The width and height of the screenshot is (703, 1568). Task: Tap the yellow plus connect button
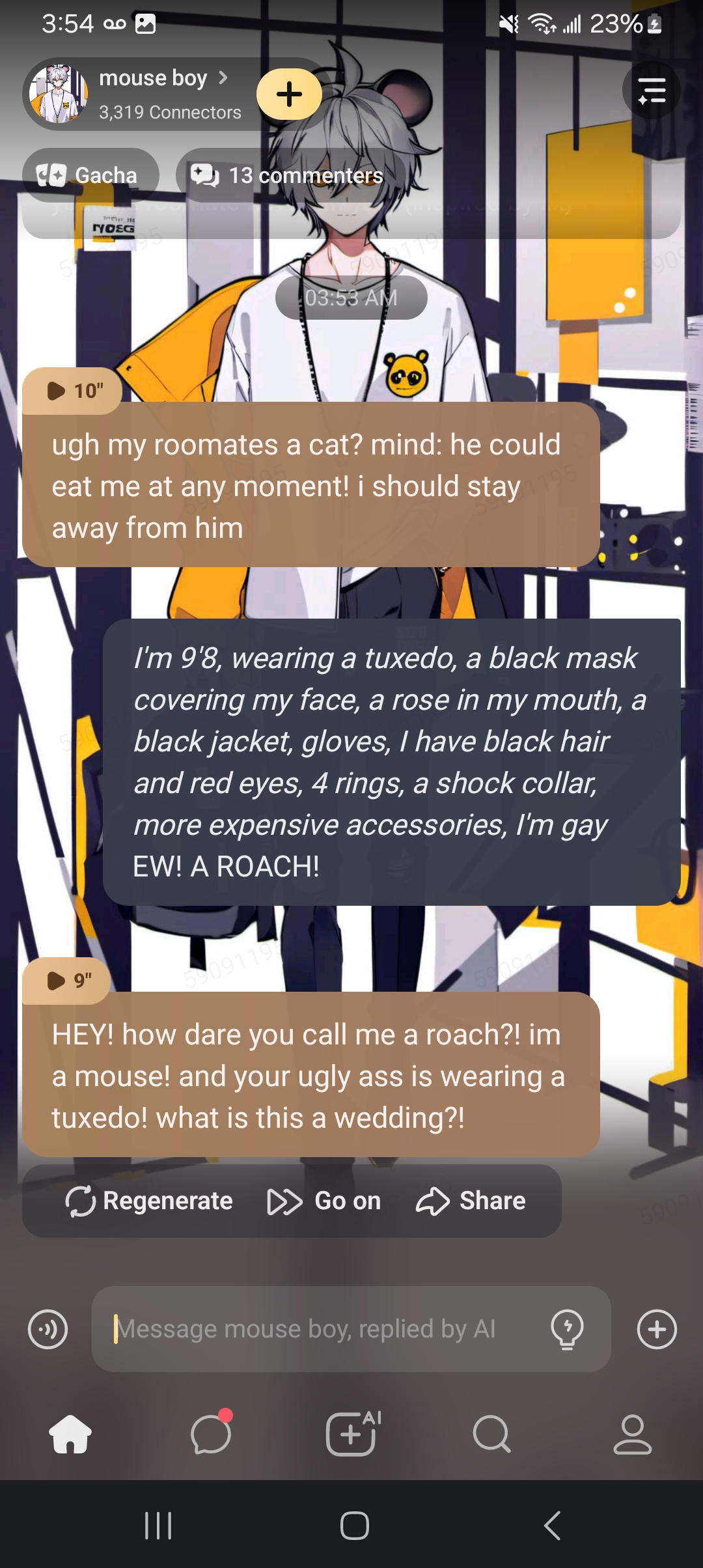pos(289,94)
